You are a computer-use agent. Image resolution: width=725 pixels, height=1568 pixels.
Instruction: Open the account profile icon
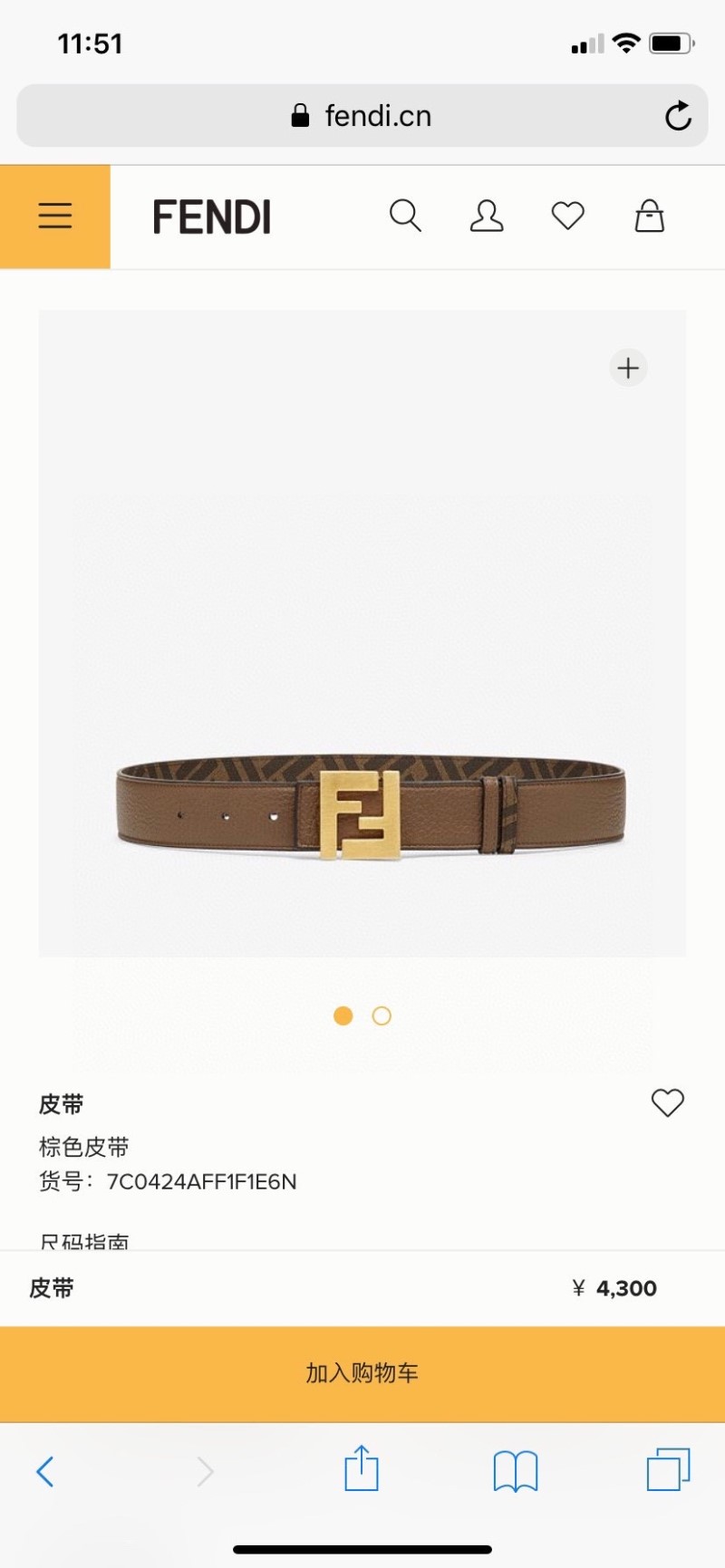(487, 216)
